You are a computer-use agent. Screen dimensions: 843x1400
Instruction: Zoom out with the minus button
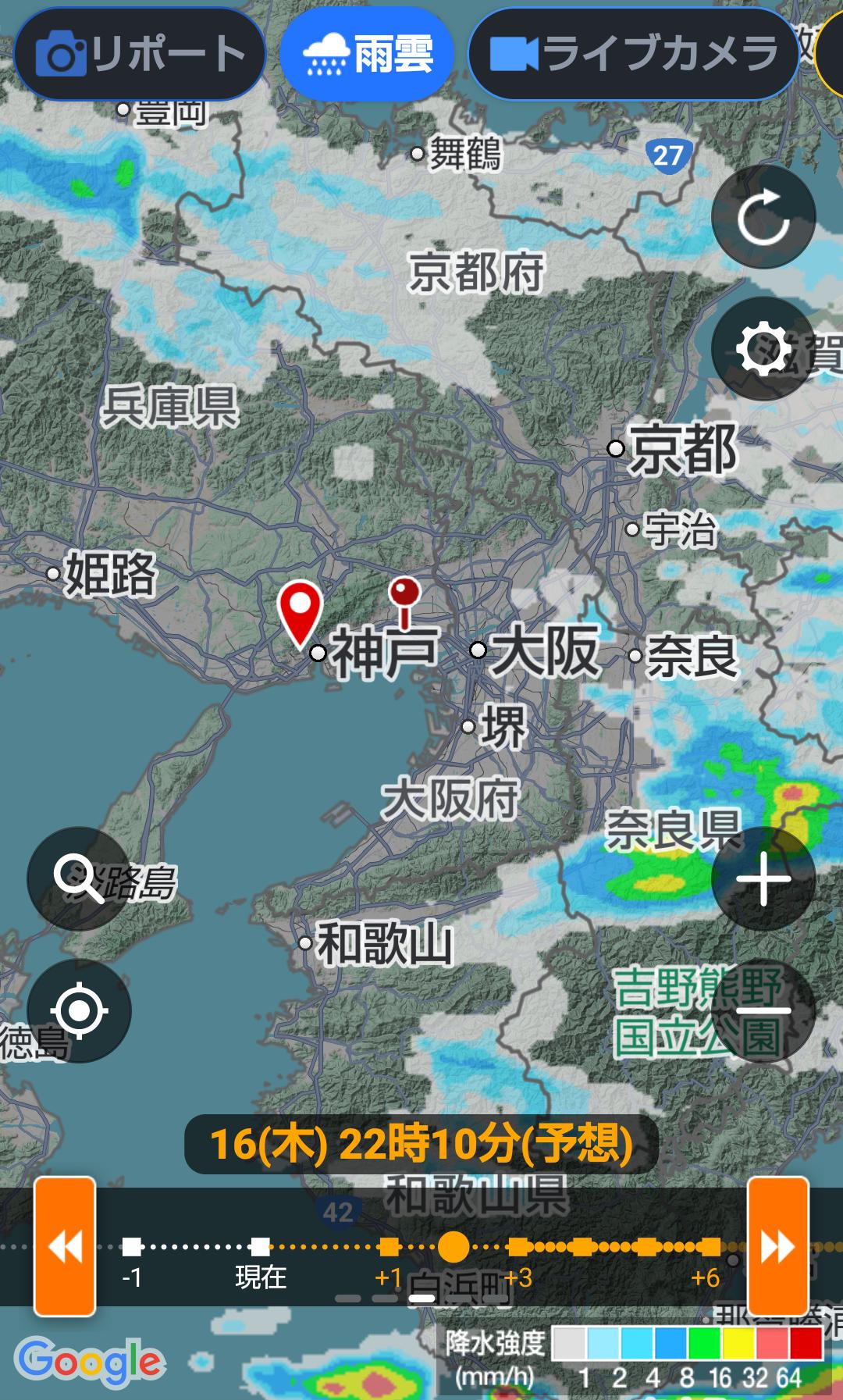click(763, 1011)
